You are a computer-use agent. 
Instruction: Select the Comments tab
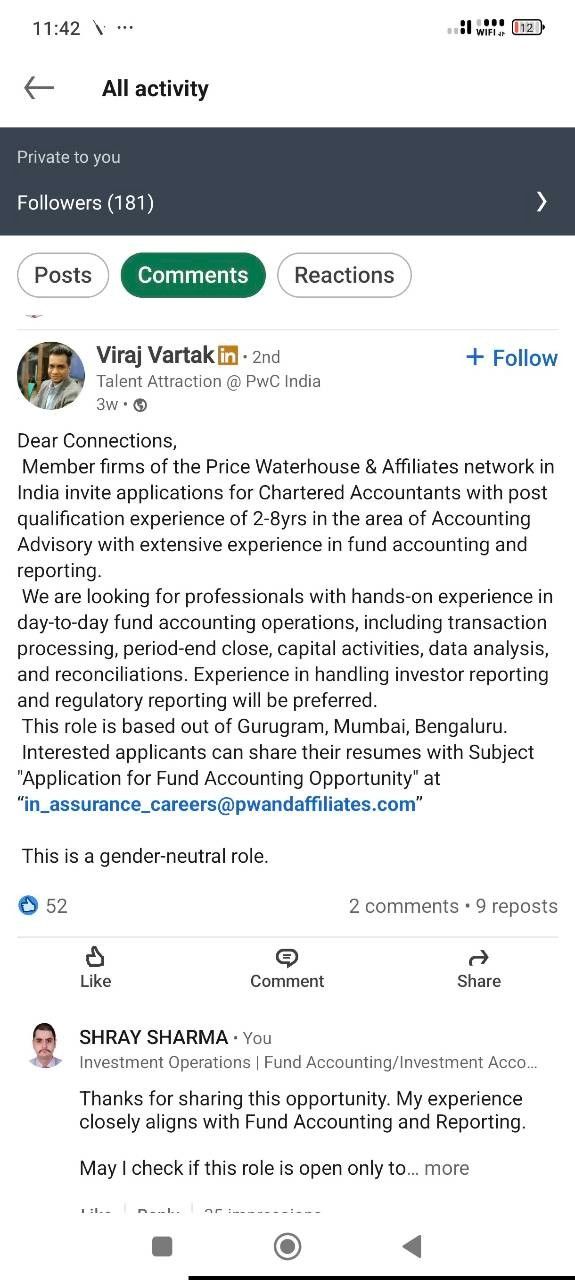click(193, 275)
